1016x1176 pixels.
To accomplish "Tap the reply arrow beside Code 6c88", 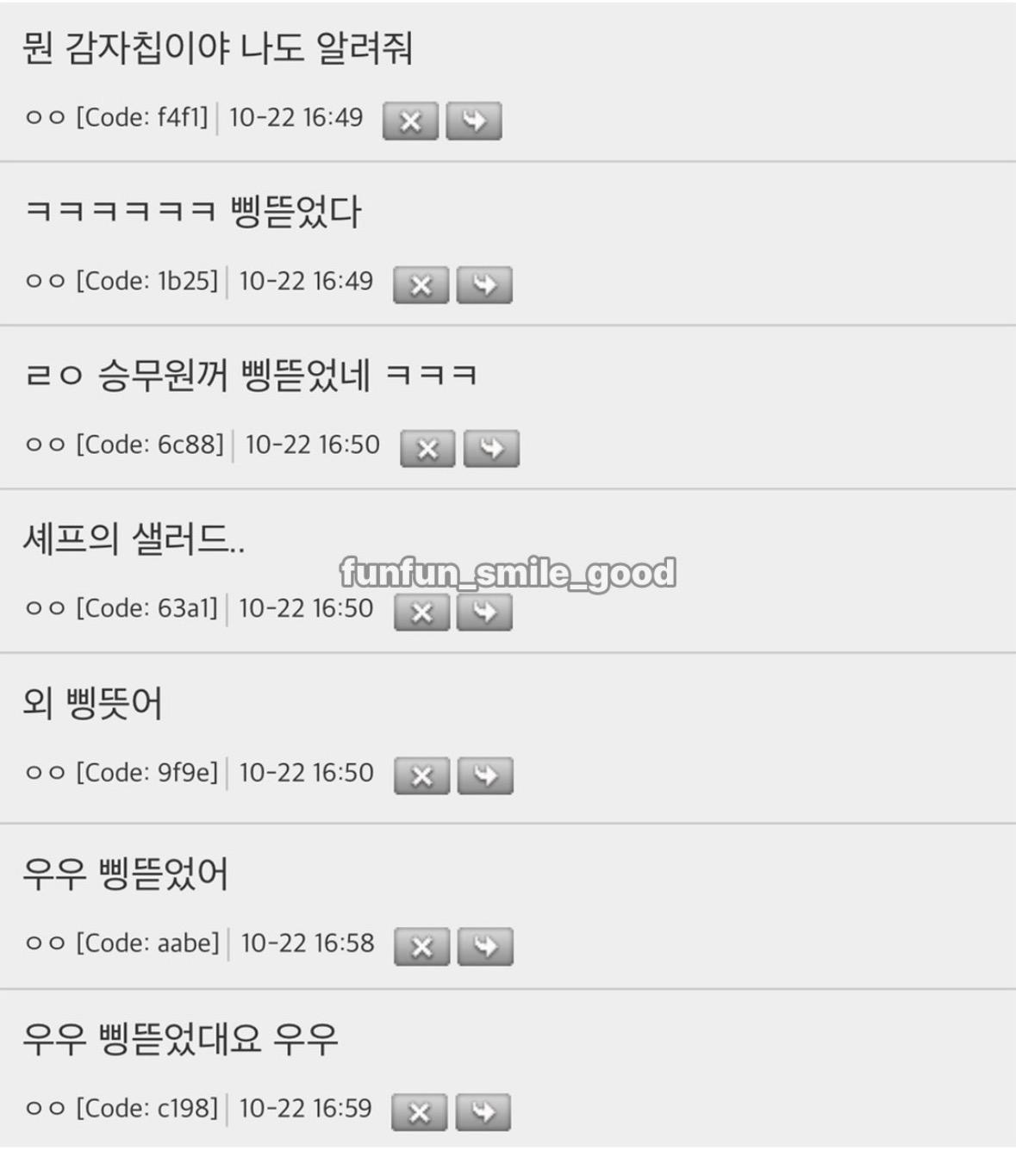I will pyautogui.click(x=491, y=449).
